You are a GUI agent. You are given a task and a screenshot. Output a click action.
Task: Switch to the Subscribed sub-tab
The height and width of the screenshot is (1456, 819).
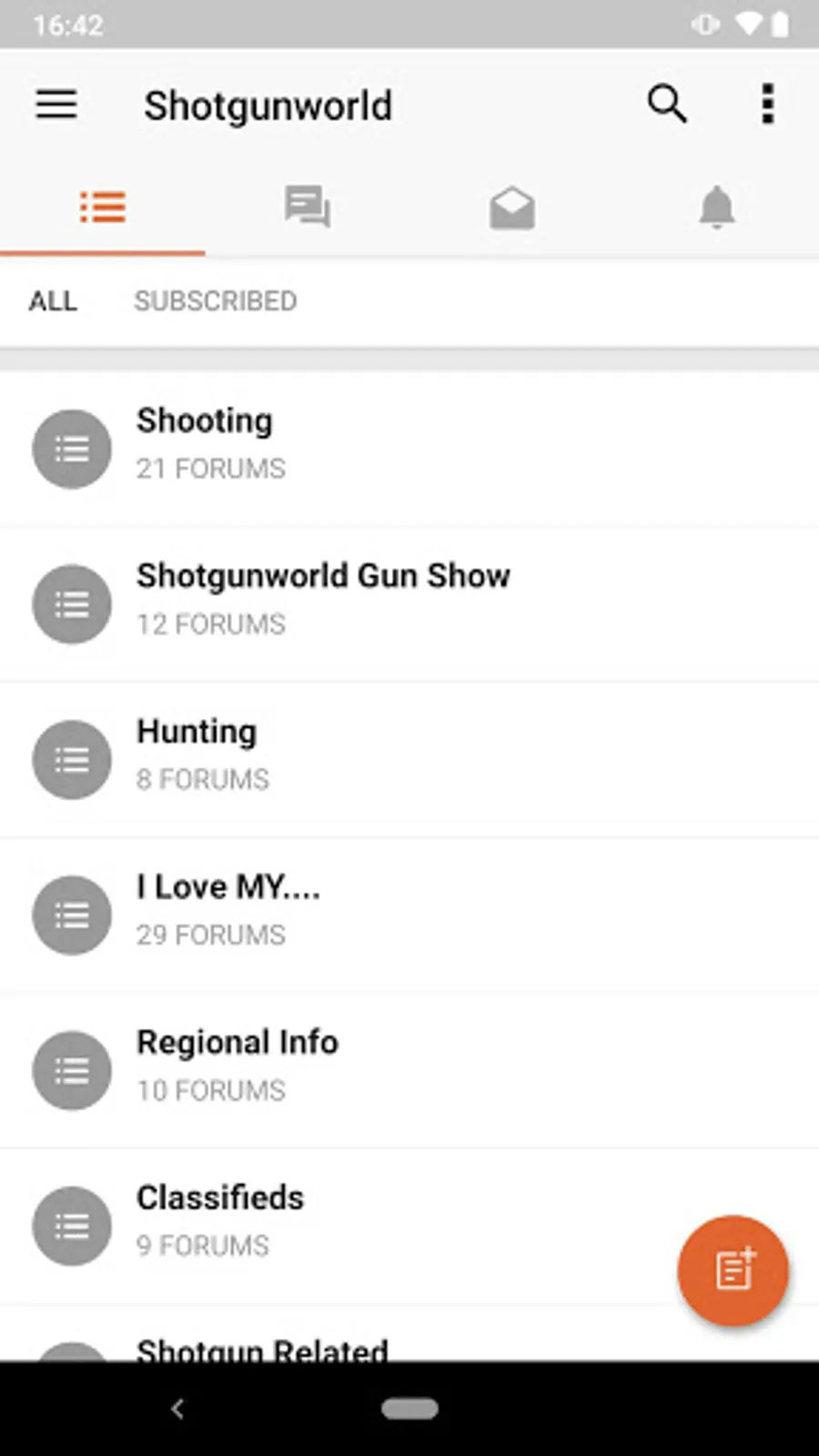tap(216, 301)
